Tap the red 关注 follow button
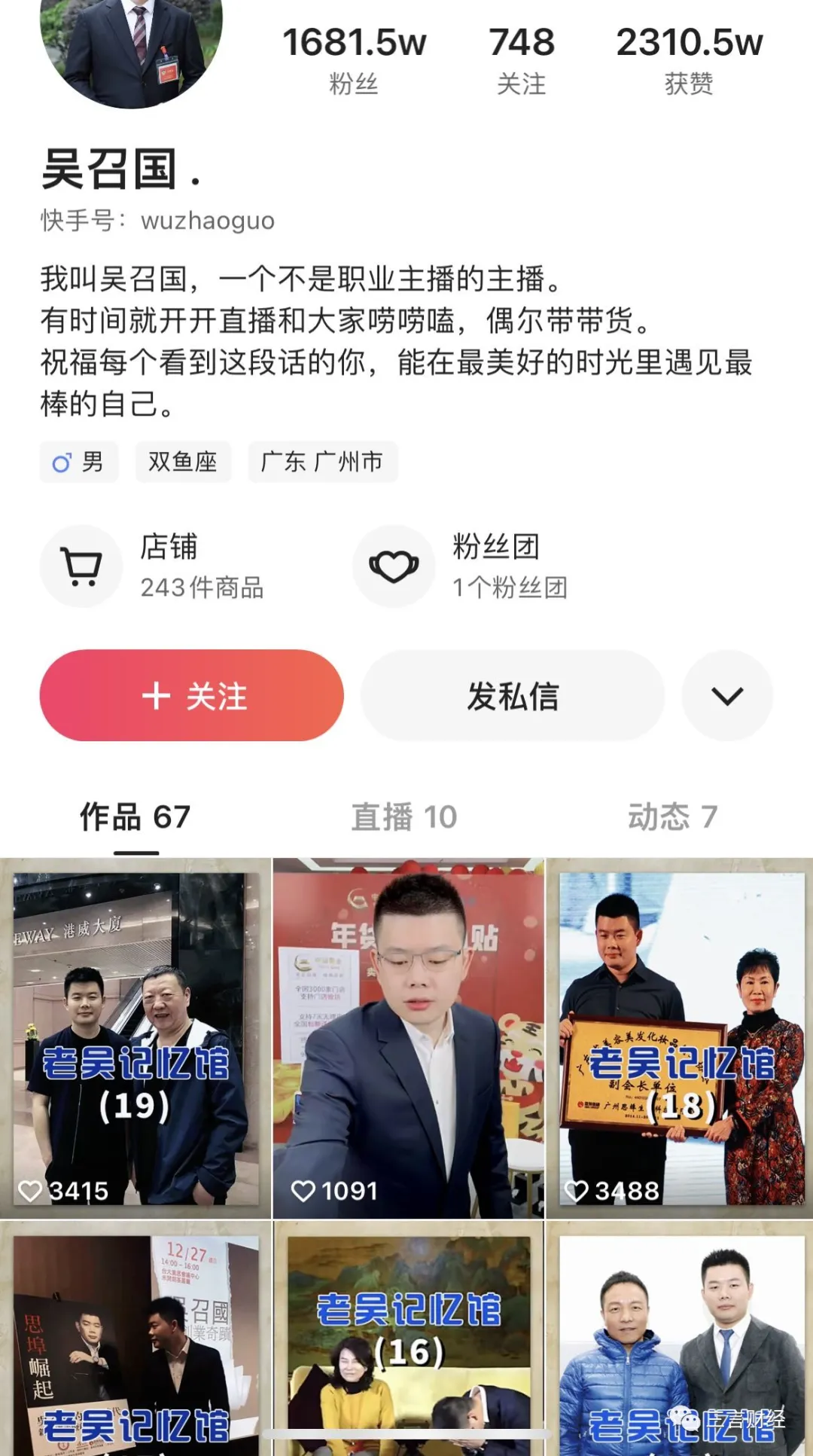Screen dimensions: 813x1456 191,695
